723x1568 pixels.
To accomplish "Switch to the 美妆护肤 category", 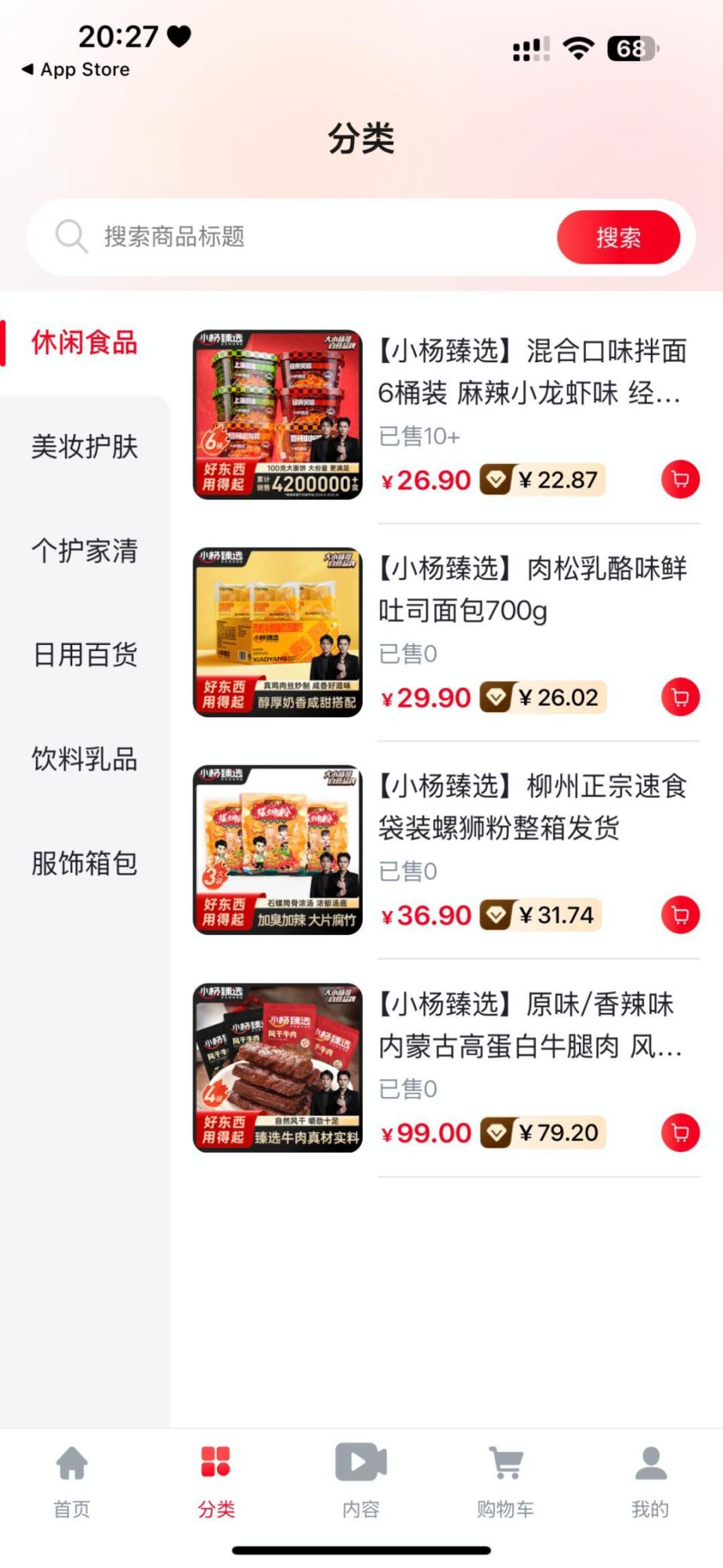I will [83, 447].
